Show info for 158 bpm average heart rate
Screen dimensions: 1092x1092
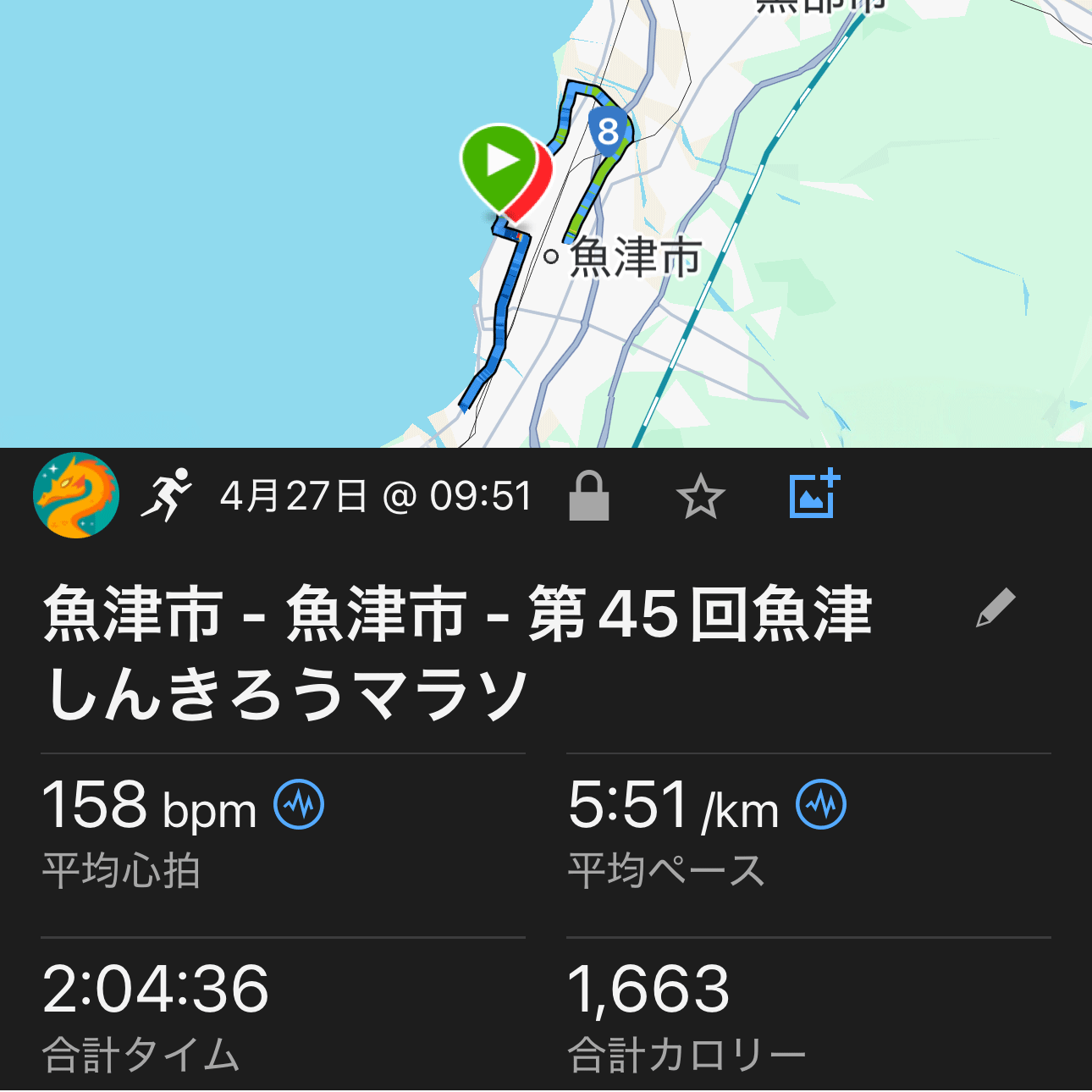pyautogui.click(x=299, y=804)
